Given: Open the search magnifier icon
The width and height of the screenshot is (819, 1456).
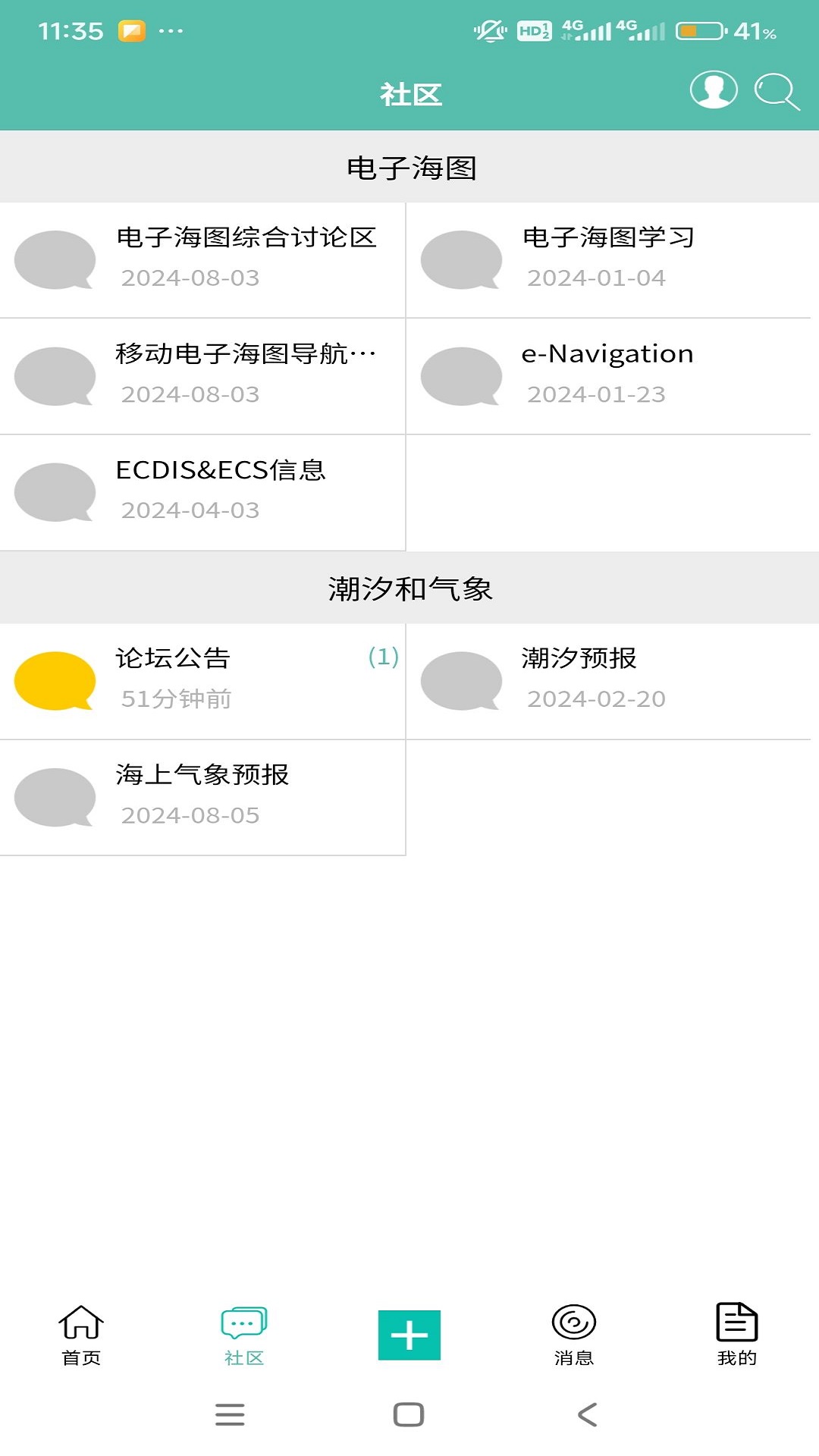Looking at the screenshot, I should [776, 92].
